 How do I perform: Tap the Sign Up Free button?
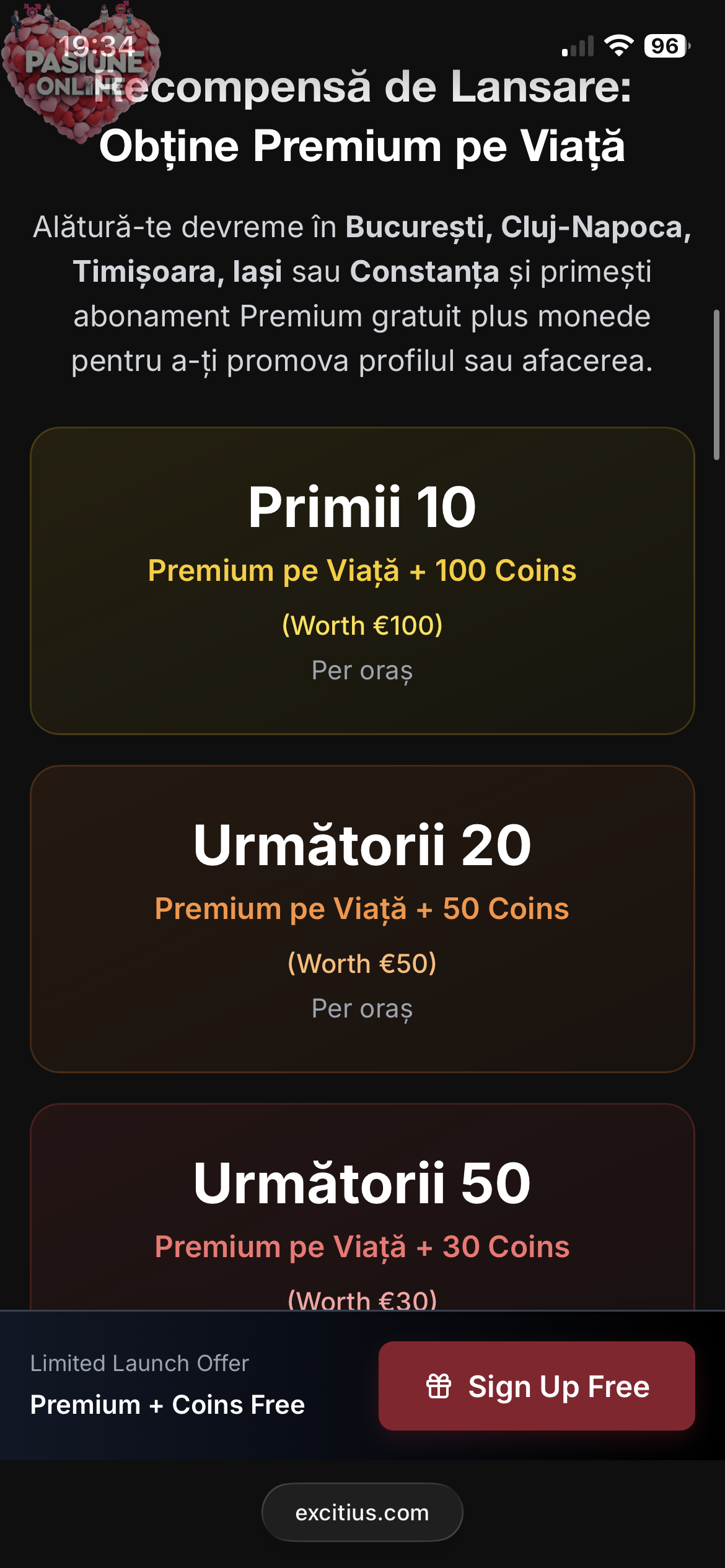537,1386
